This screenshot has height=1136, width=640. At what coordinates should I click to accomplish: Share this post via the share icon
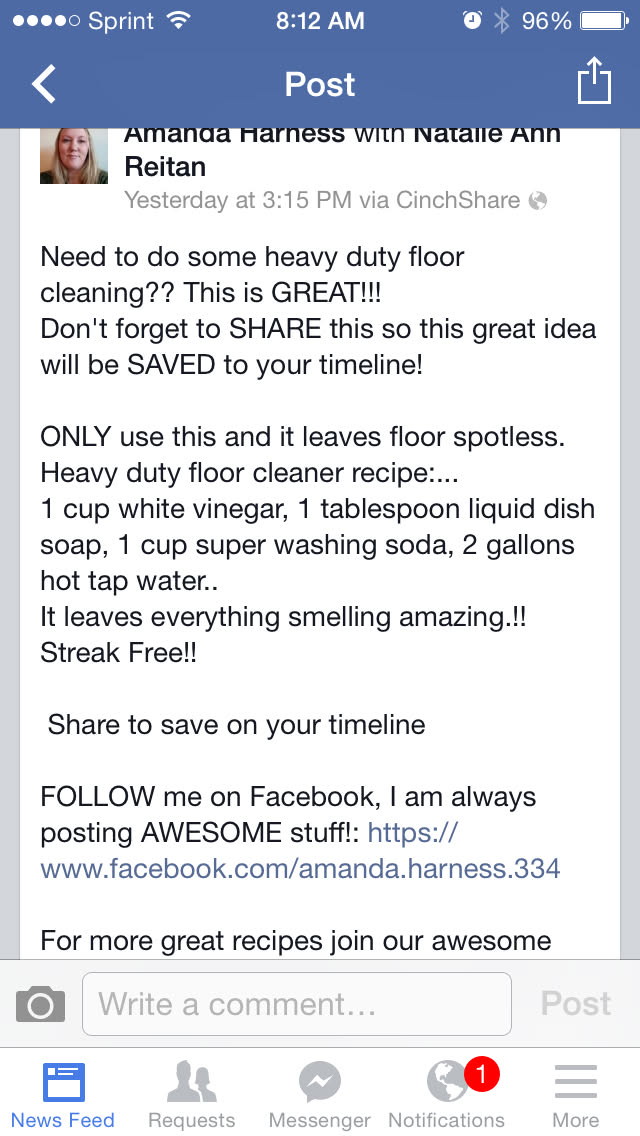click(594, 82)
